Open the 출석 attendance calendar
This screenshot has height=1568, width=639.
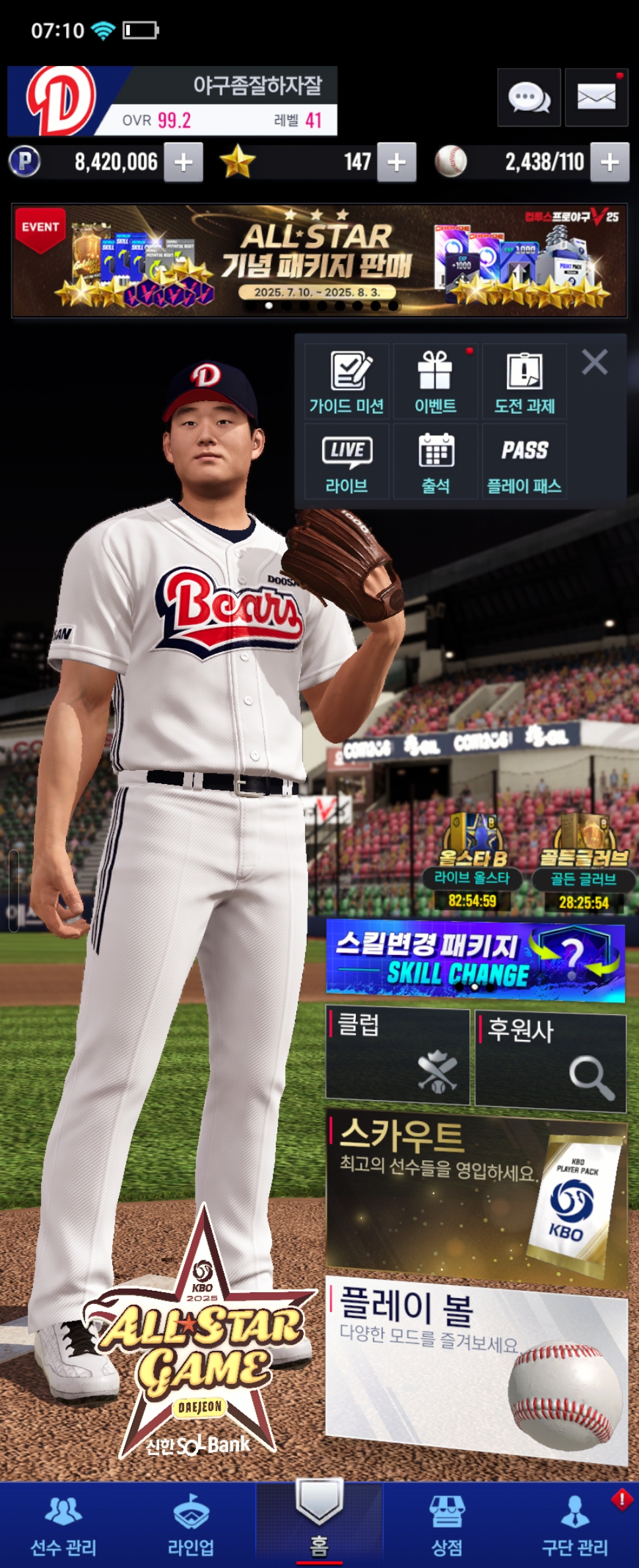(436, 462)
